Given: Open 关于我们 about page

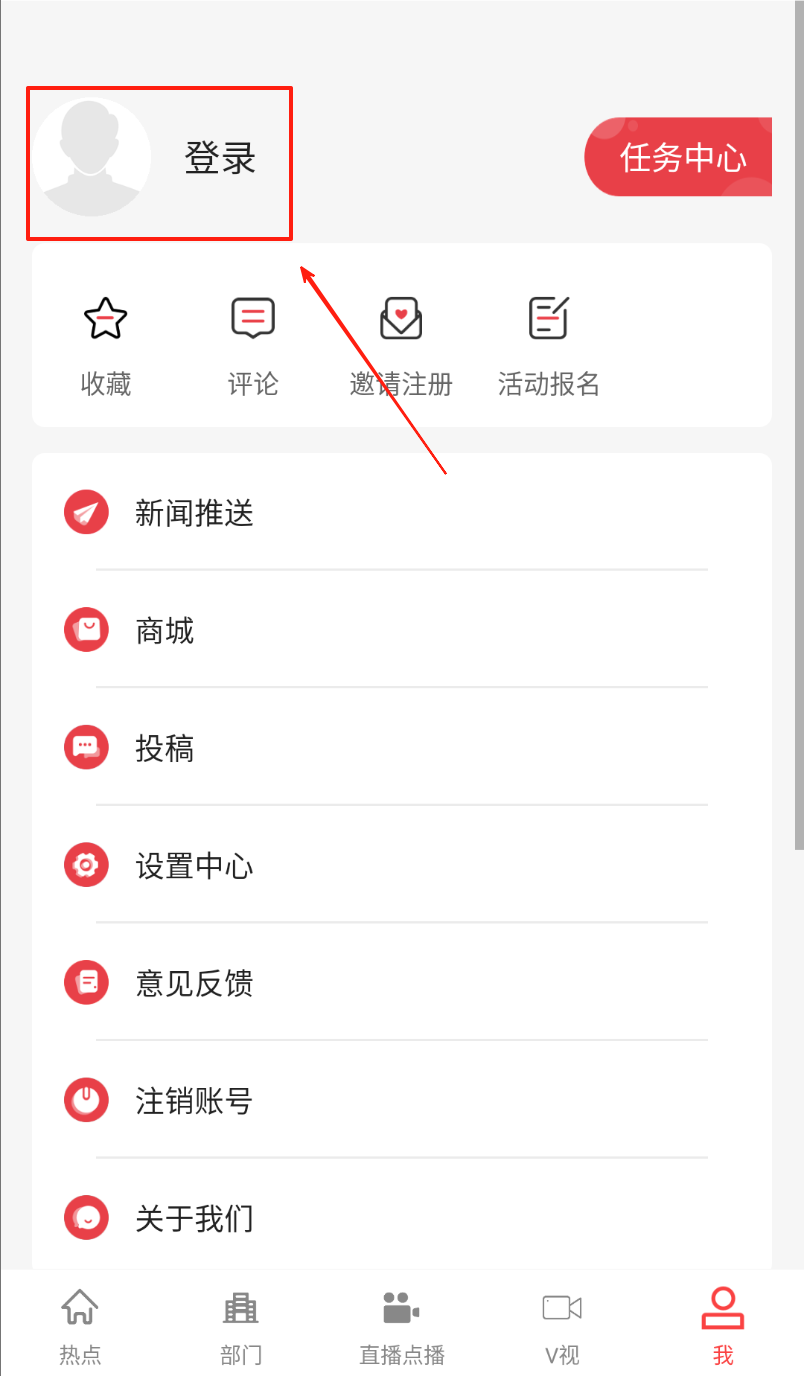Looking at the screenshot, I should coord(194,1218).
